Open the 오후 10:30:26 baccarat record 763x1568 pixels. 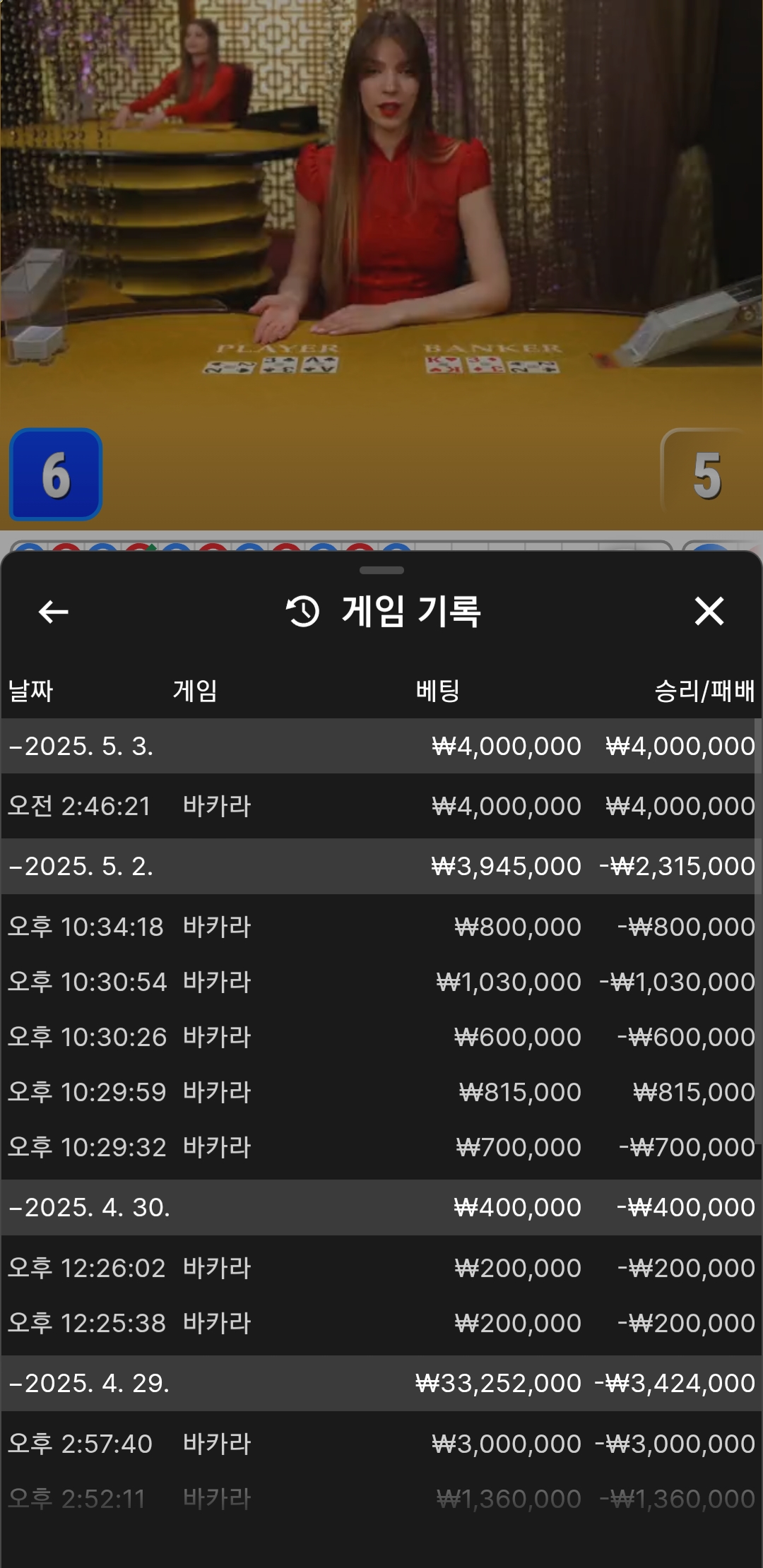(x=381, y=1037)
